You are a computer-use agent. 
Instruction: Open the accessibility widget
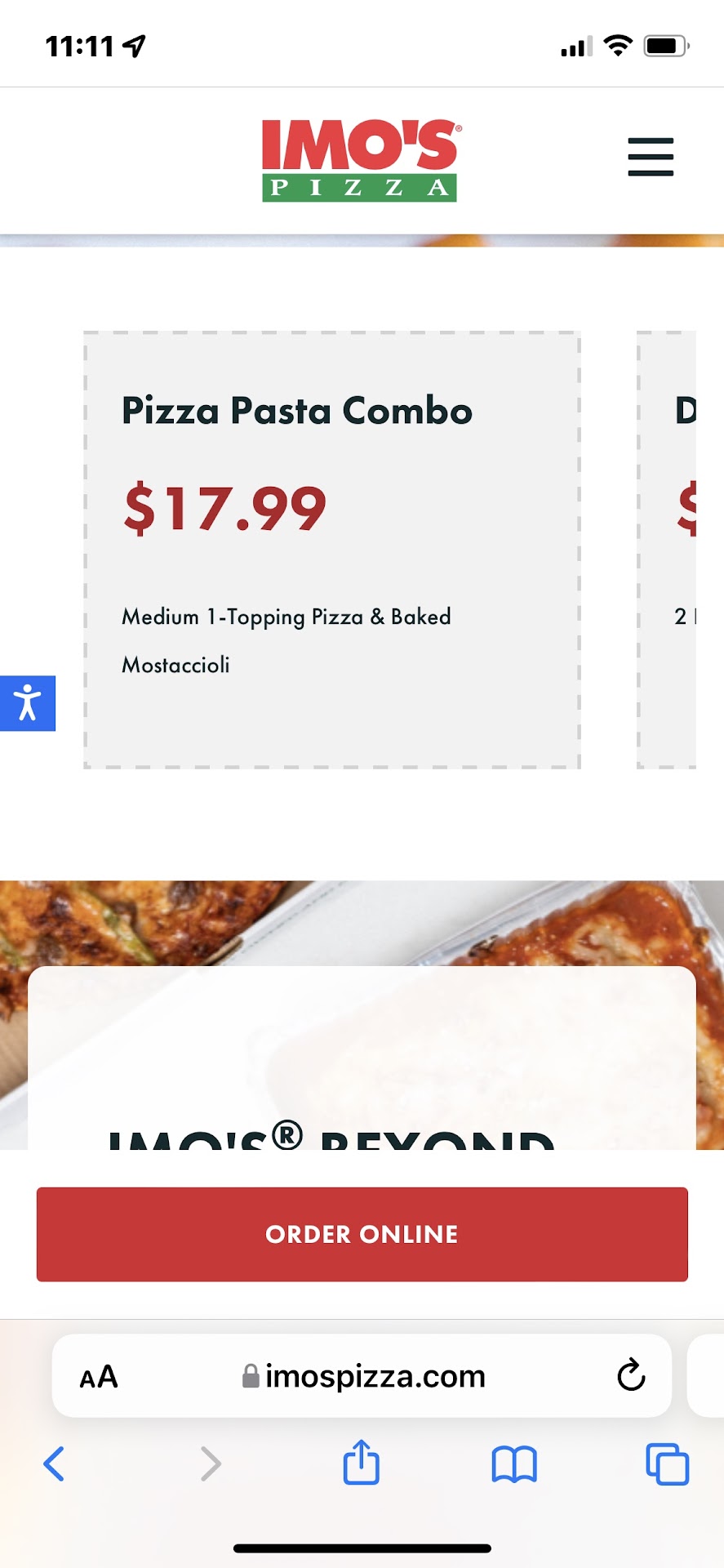pyautogui.click(x=27, y=703)
